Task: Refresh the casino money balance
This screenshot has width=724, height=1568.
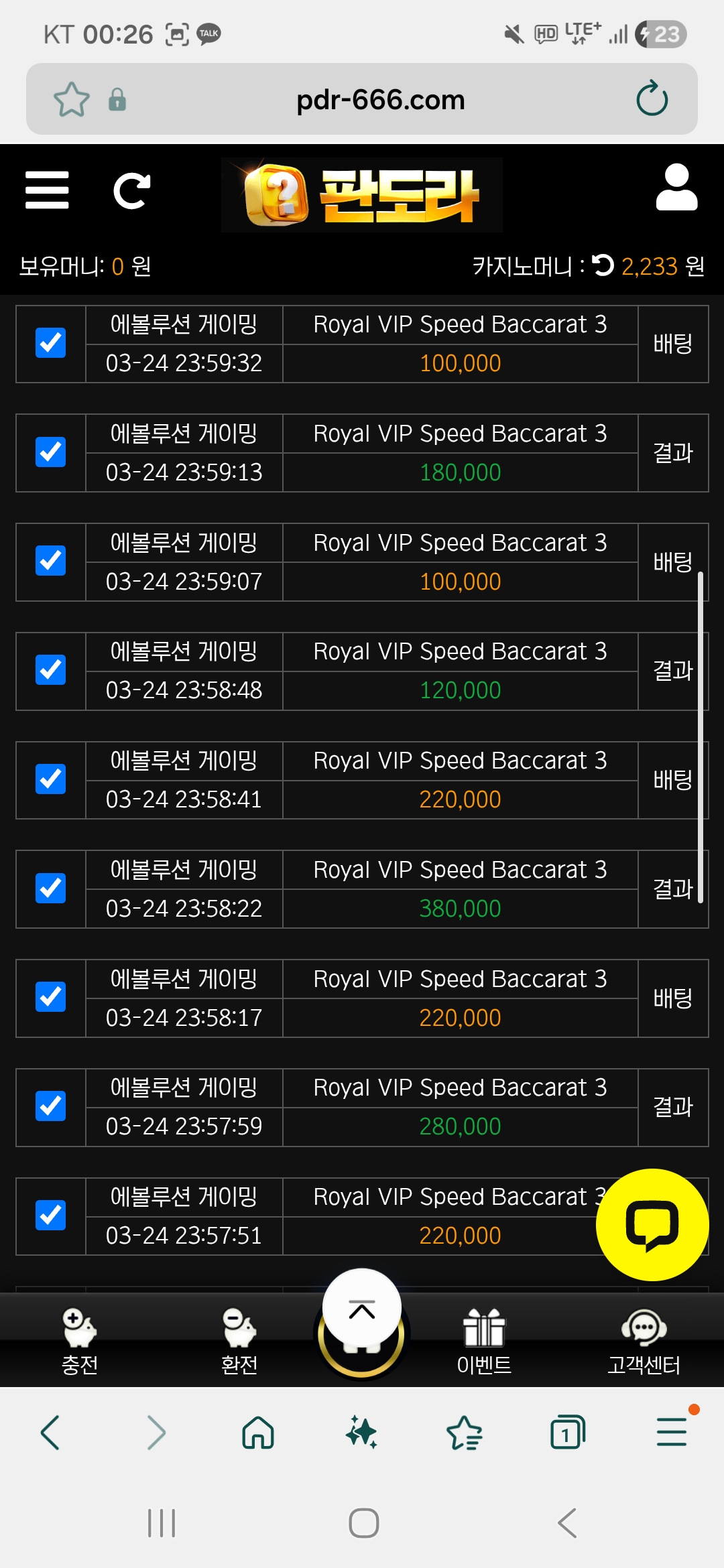Action: pyautogui.click(x=603, y=265)
